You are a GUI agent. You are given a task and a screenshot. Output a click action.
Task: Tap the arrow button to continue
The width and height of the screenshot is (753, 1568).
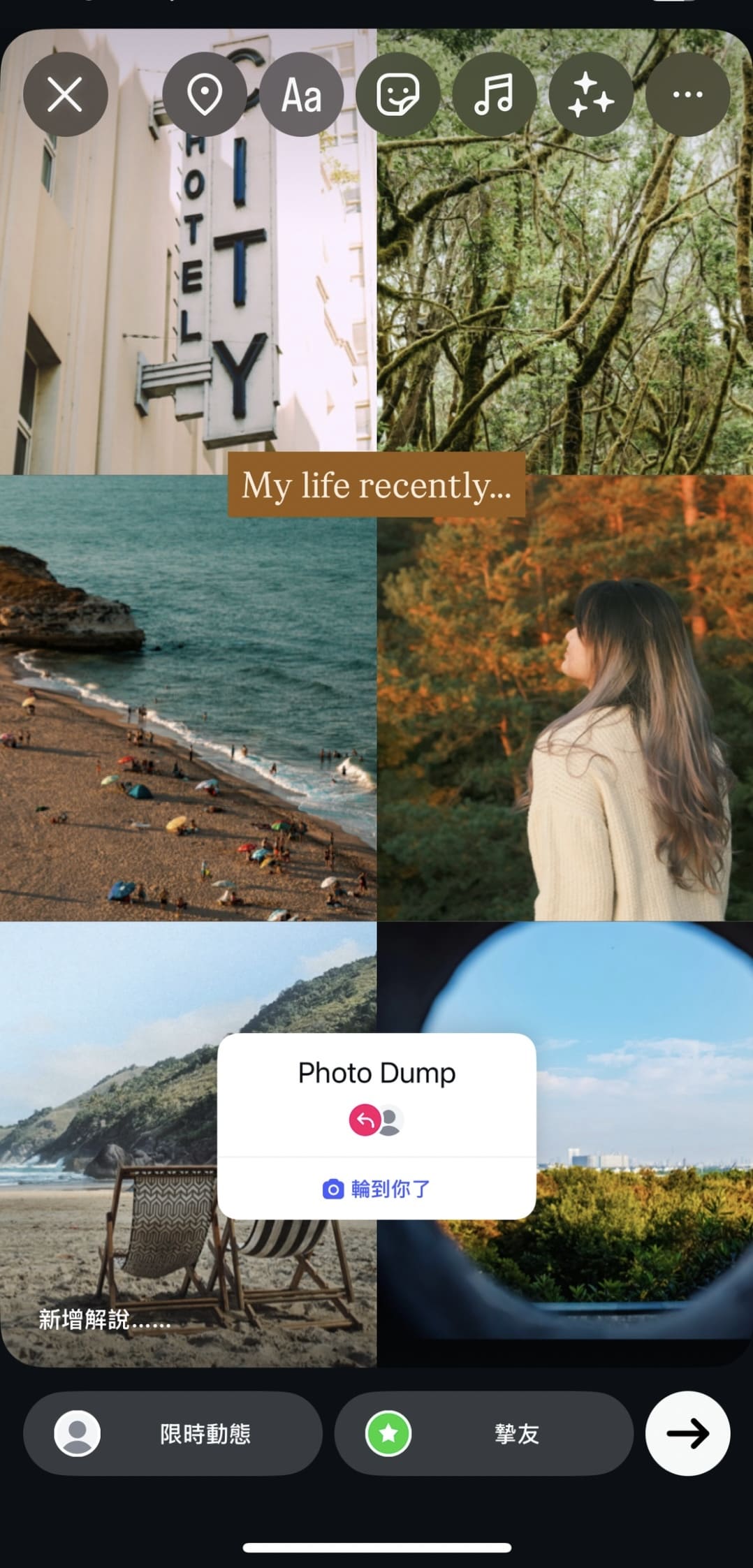click(x=687, y=1433)
